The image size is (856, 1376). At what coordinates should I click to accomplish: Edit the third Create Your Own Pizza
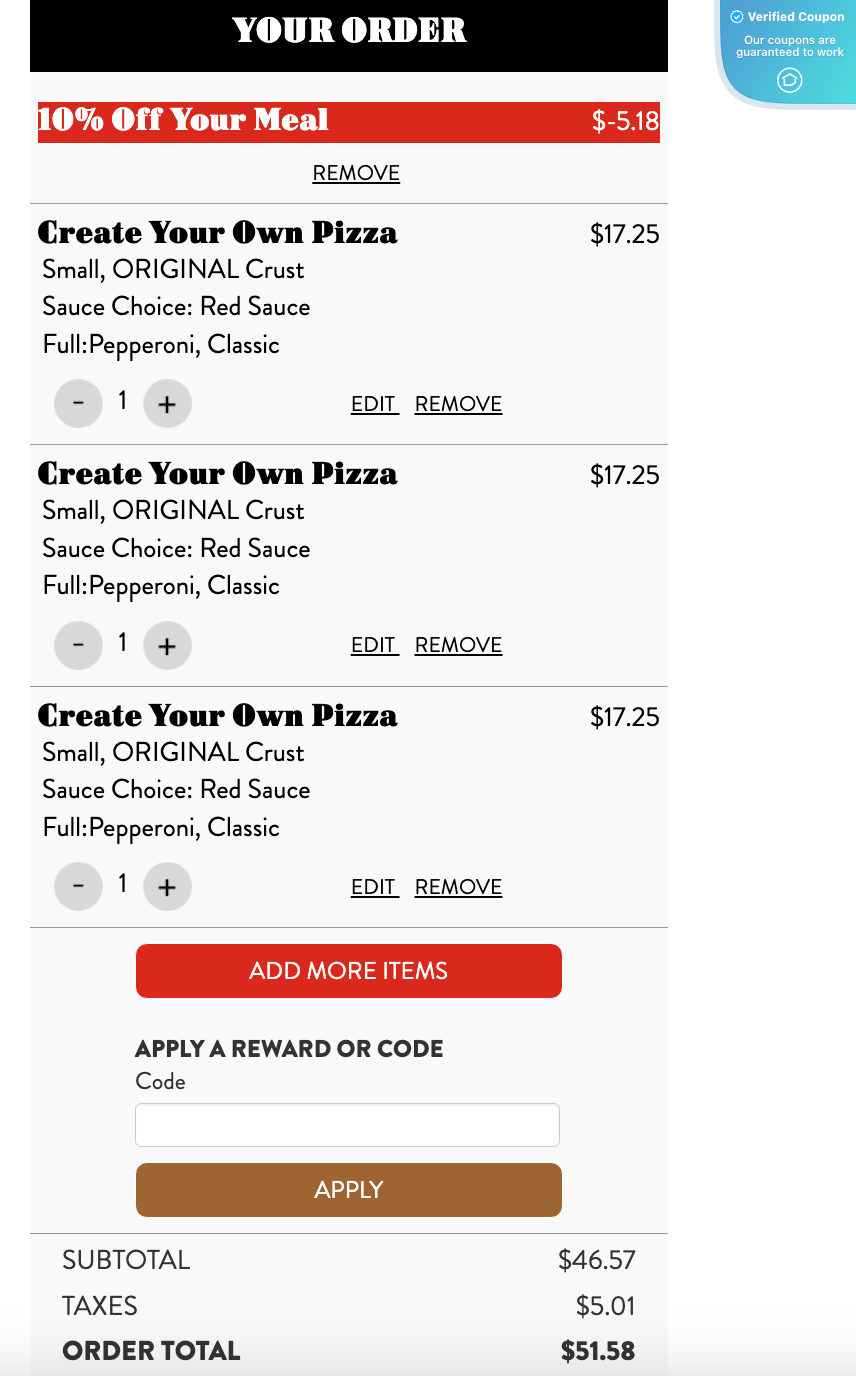click(374, 887)
